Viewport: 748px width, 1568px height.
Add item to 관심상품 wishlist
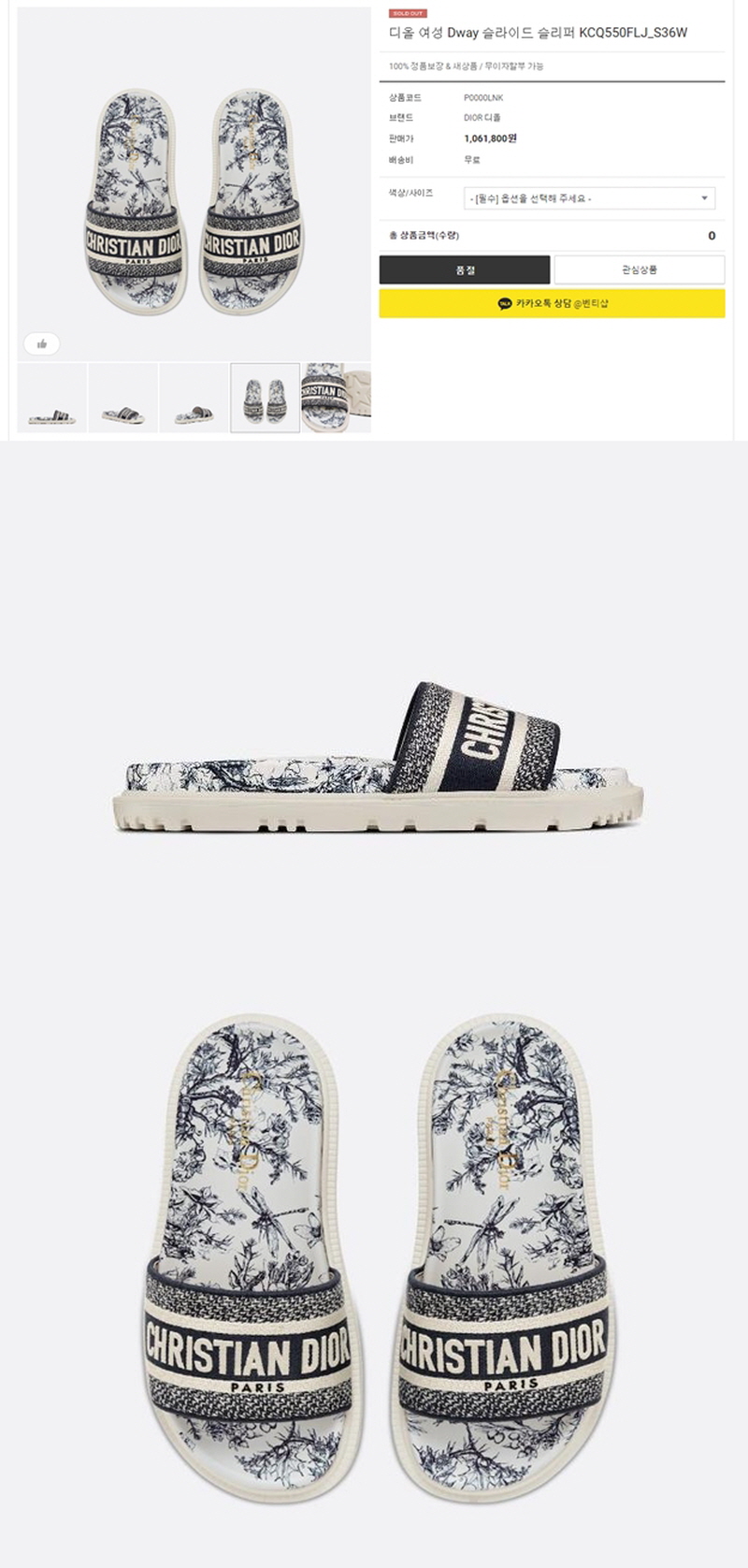639,269
